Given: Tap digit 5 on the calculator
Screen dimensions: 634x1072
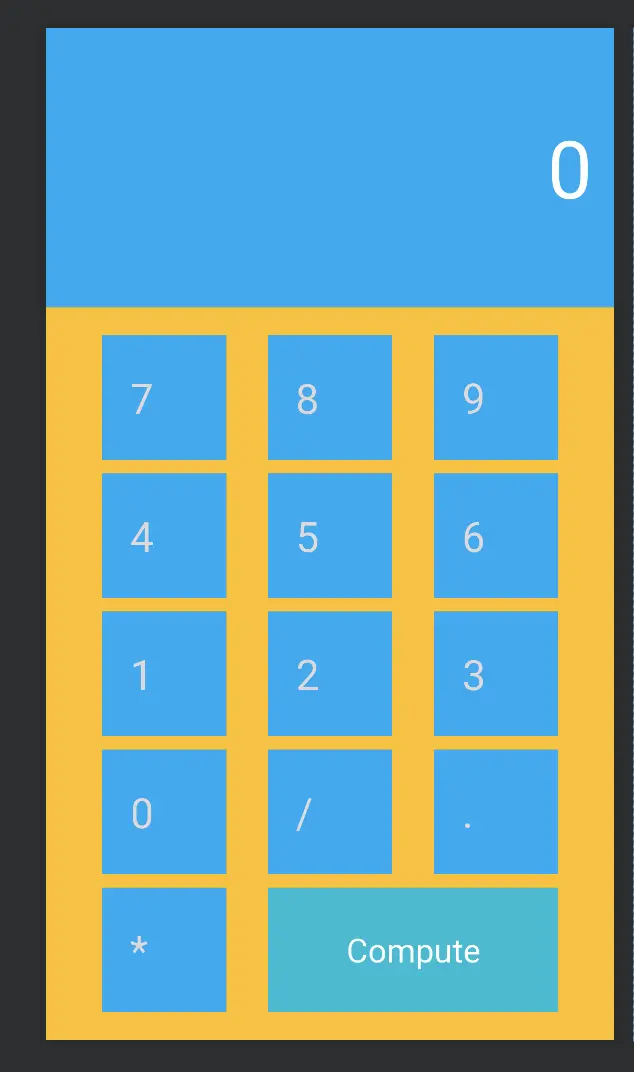Looking at the screenshot, I should tap(330, 535).
